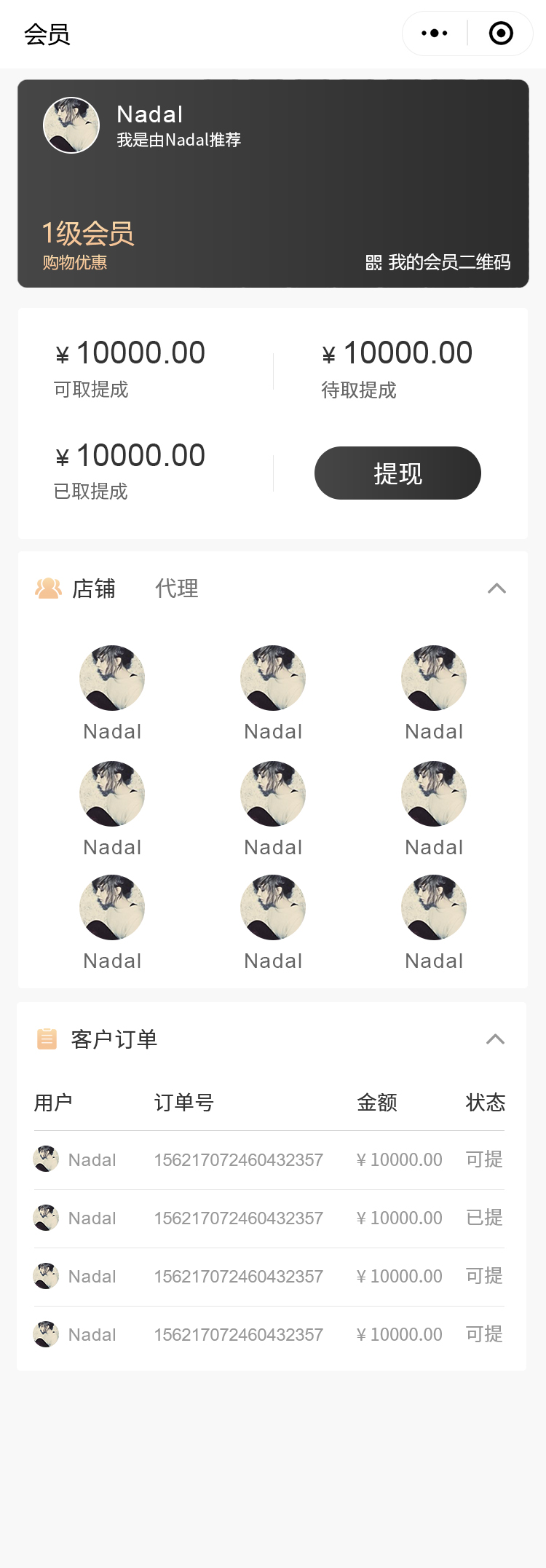Screen dimensions: 546x1568
Task: Tap Nadal's profile avatar in the member card
Action: (71, 125)
